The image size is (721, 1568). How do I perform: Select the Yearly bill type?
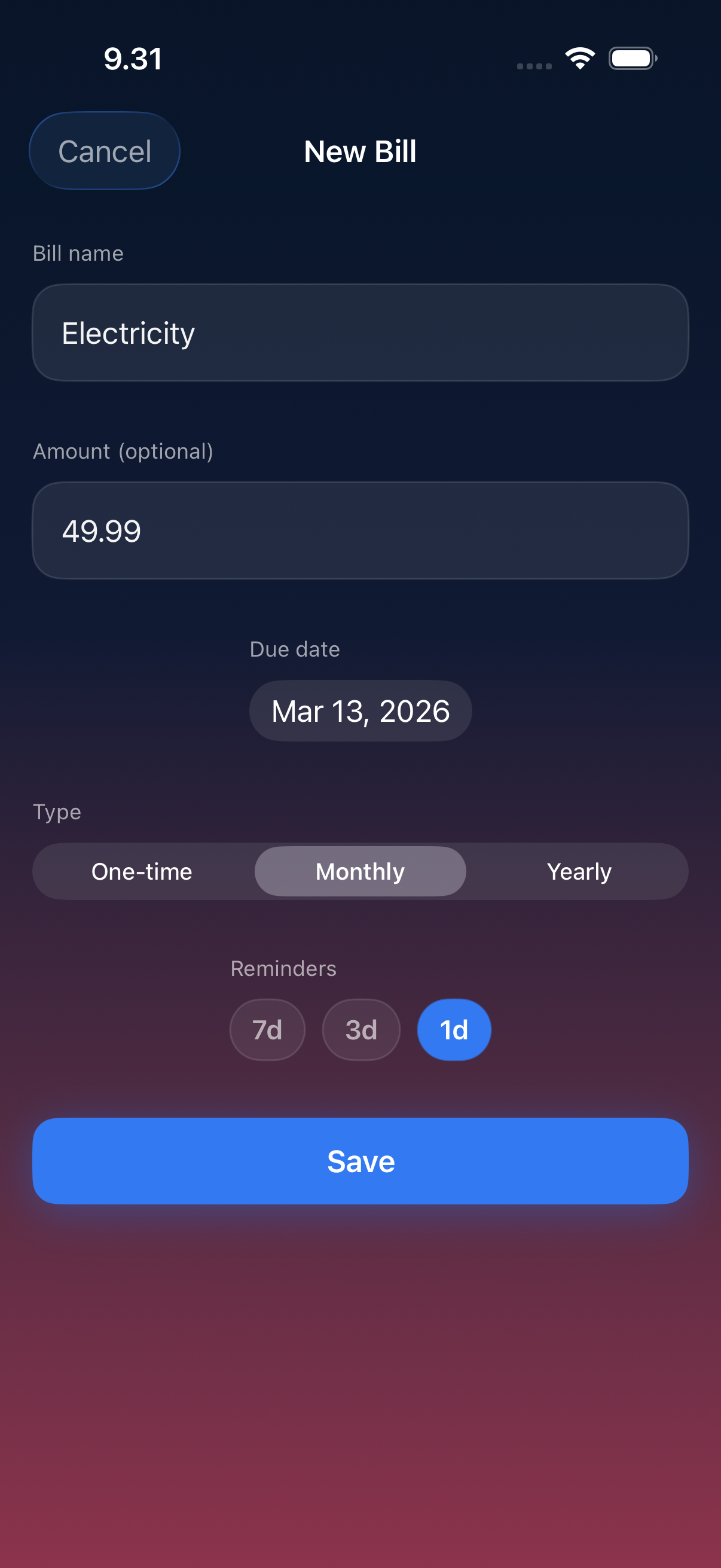[x=579, y=871]
